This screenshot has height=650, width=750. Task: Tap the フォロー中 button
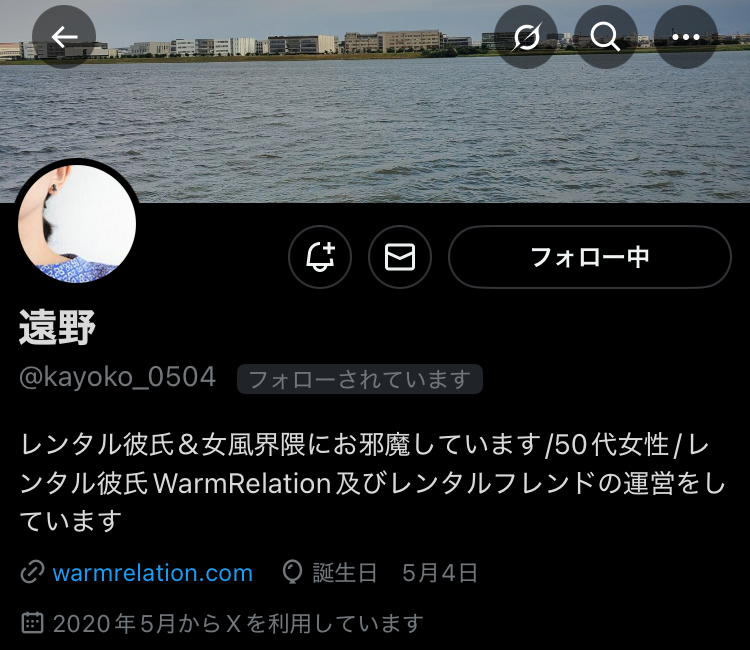pyautogui.click(x=590, y=257)
